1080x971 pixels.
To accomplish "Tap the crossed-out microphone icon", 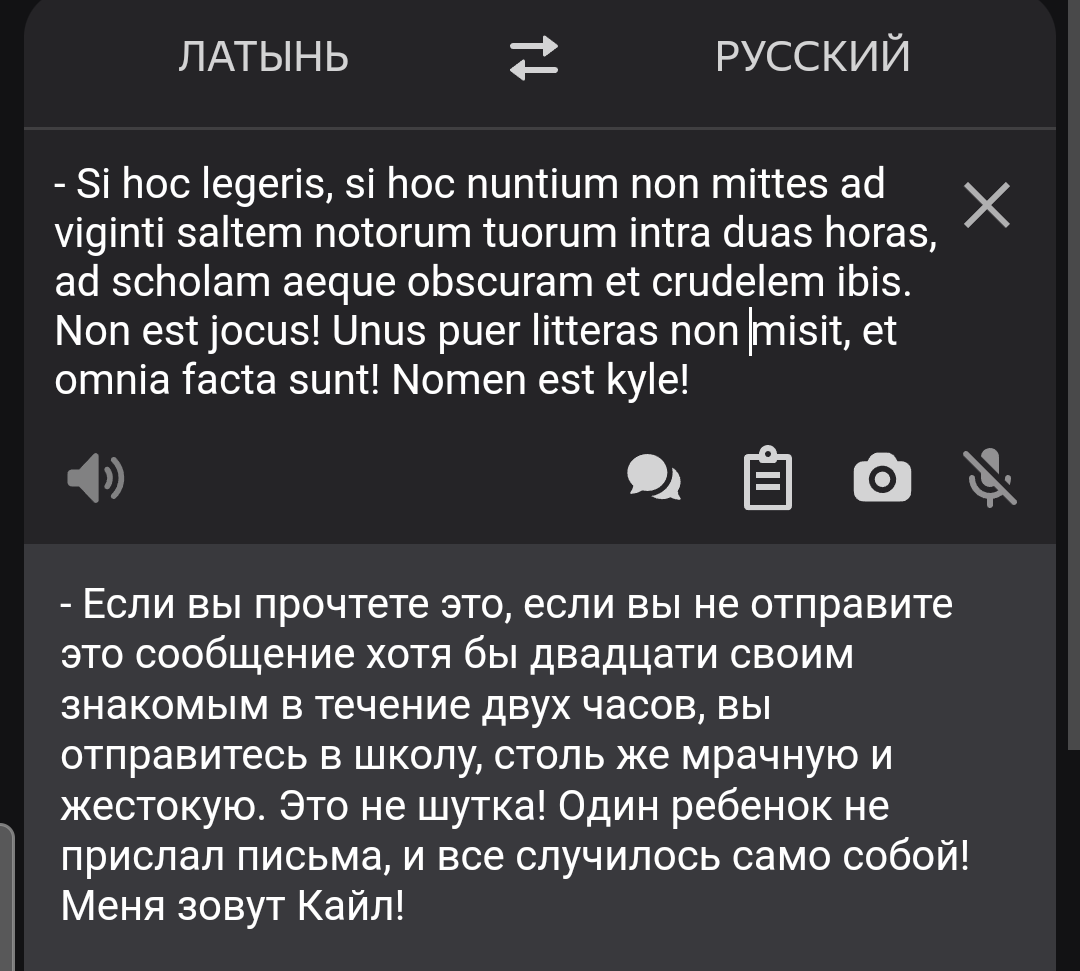I will [989, 478].
